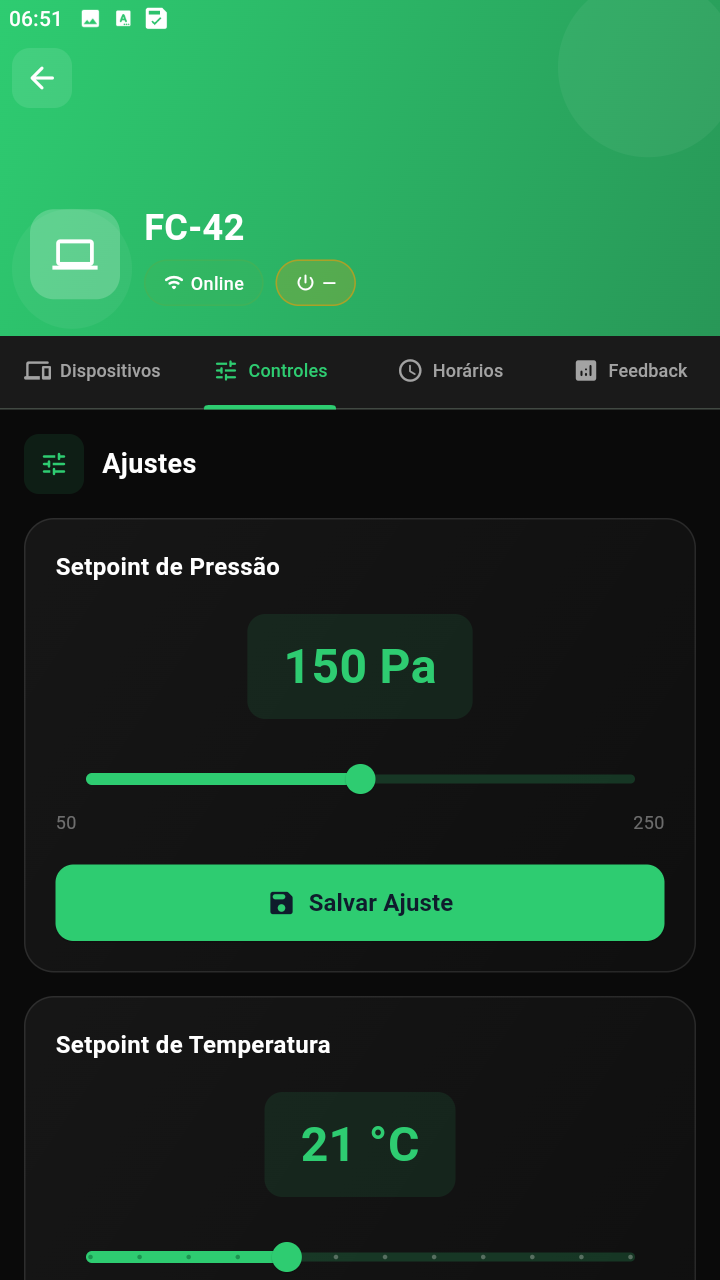Click the Feedback chart icon
Screen dimensions: 720x1280
click(x=585, y=370)
